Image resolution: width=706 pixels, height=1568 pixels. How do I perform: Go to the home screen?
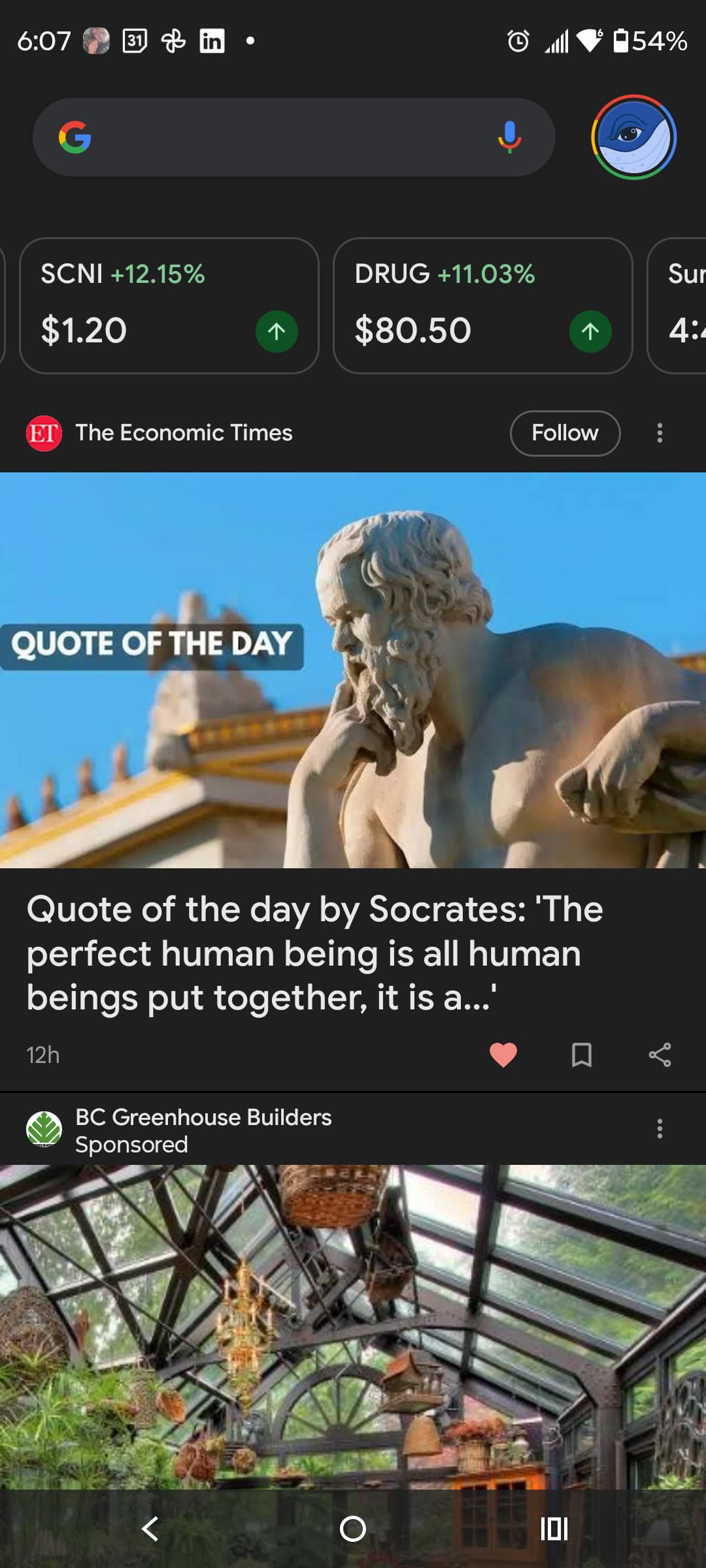pyautogui.click(x=353, y=1529)
